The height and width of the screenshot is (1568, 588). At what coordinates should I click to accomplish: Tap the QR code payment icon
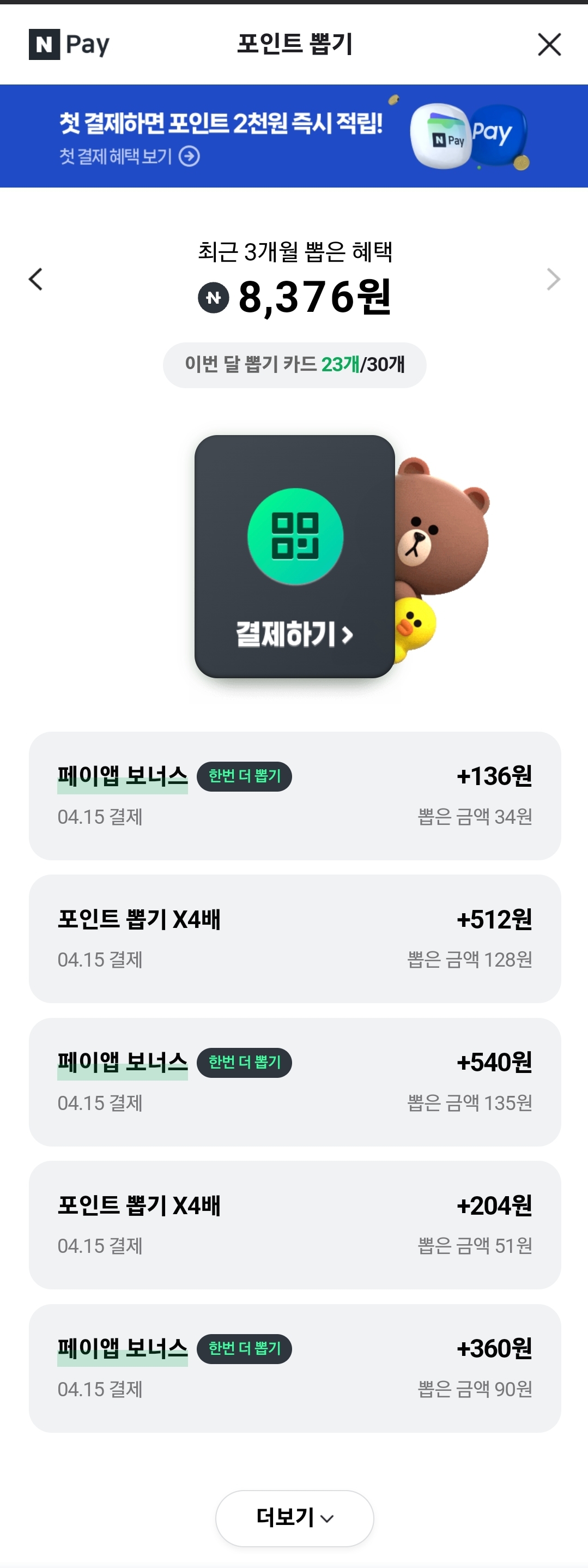[295, 535]
